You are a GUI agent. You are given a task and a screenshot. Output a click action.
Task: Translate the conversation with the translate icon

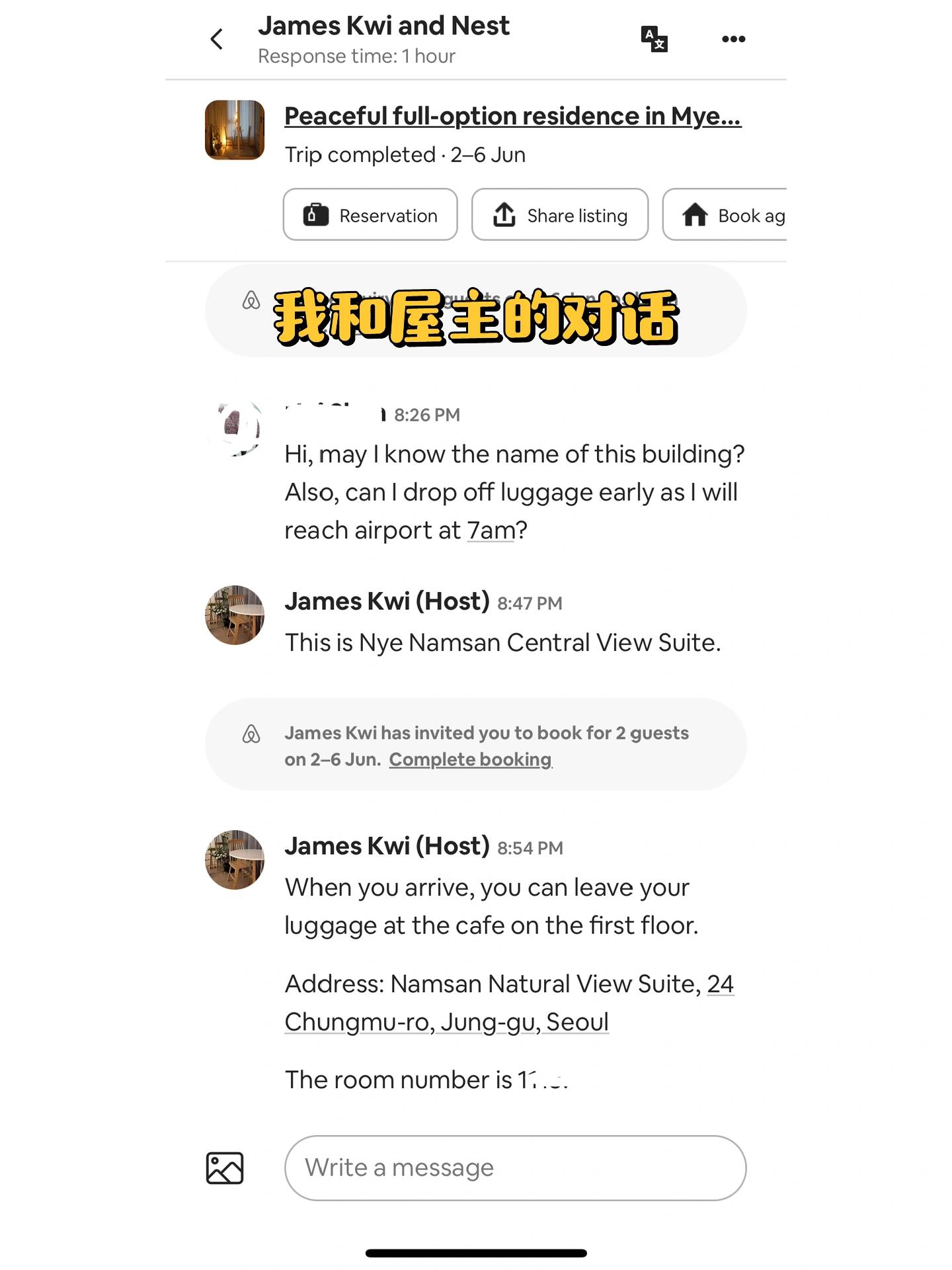(x=654, y=39)
